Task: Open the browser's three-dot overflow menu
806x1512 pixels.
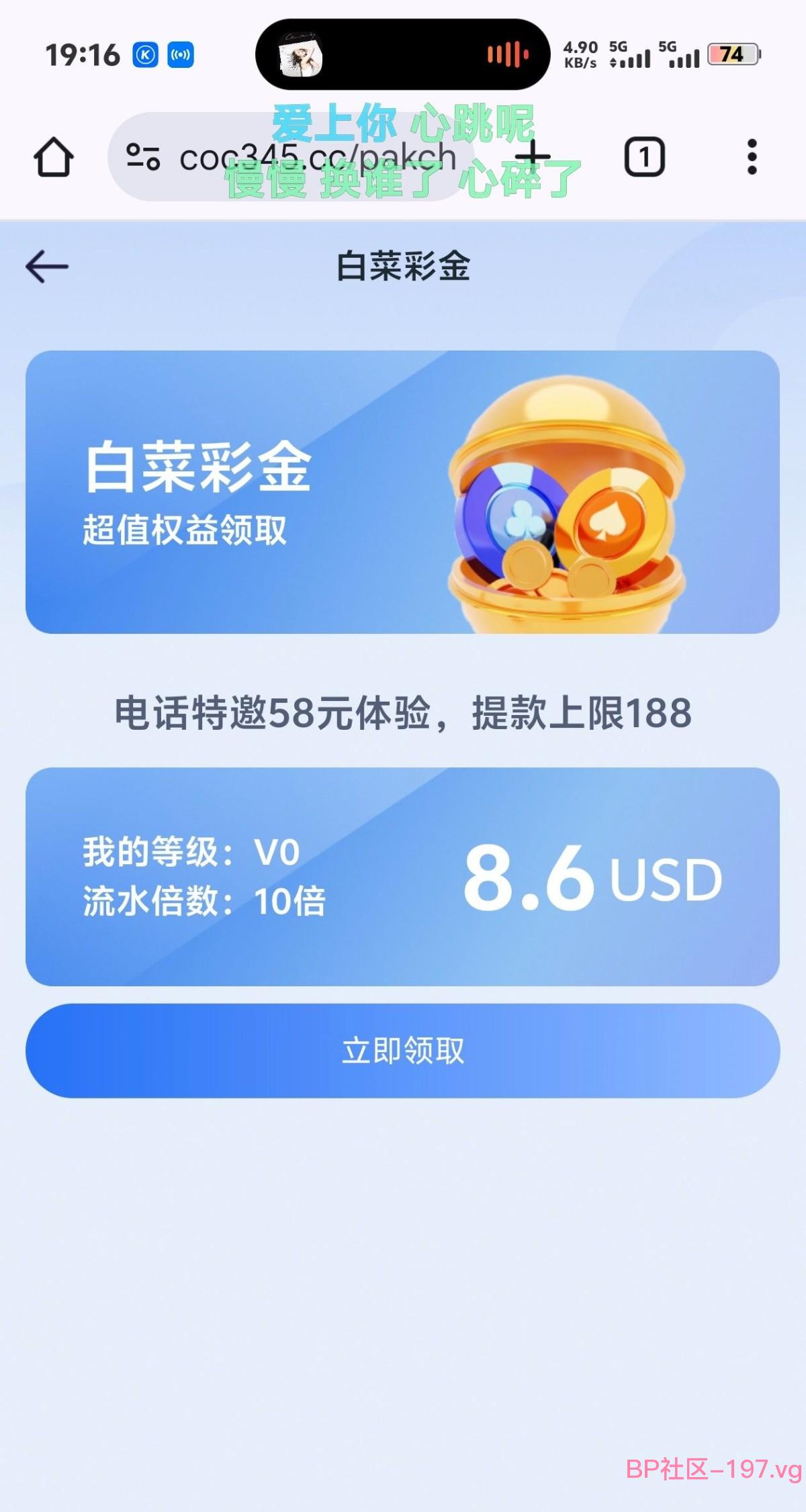Action: 752,157
